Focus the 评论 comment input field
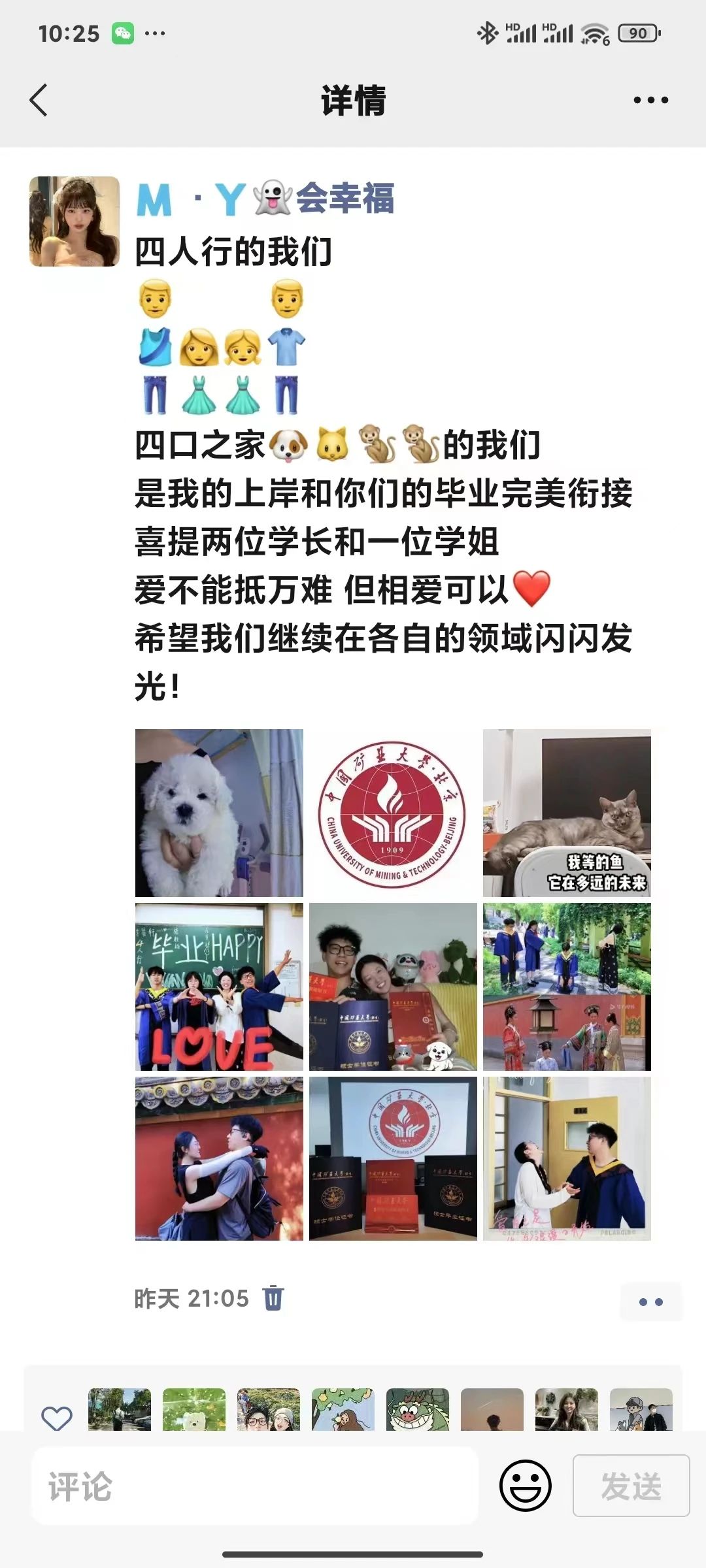Viewport: 706px width, 1568px height. (x=255, y=1486)
